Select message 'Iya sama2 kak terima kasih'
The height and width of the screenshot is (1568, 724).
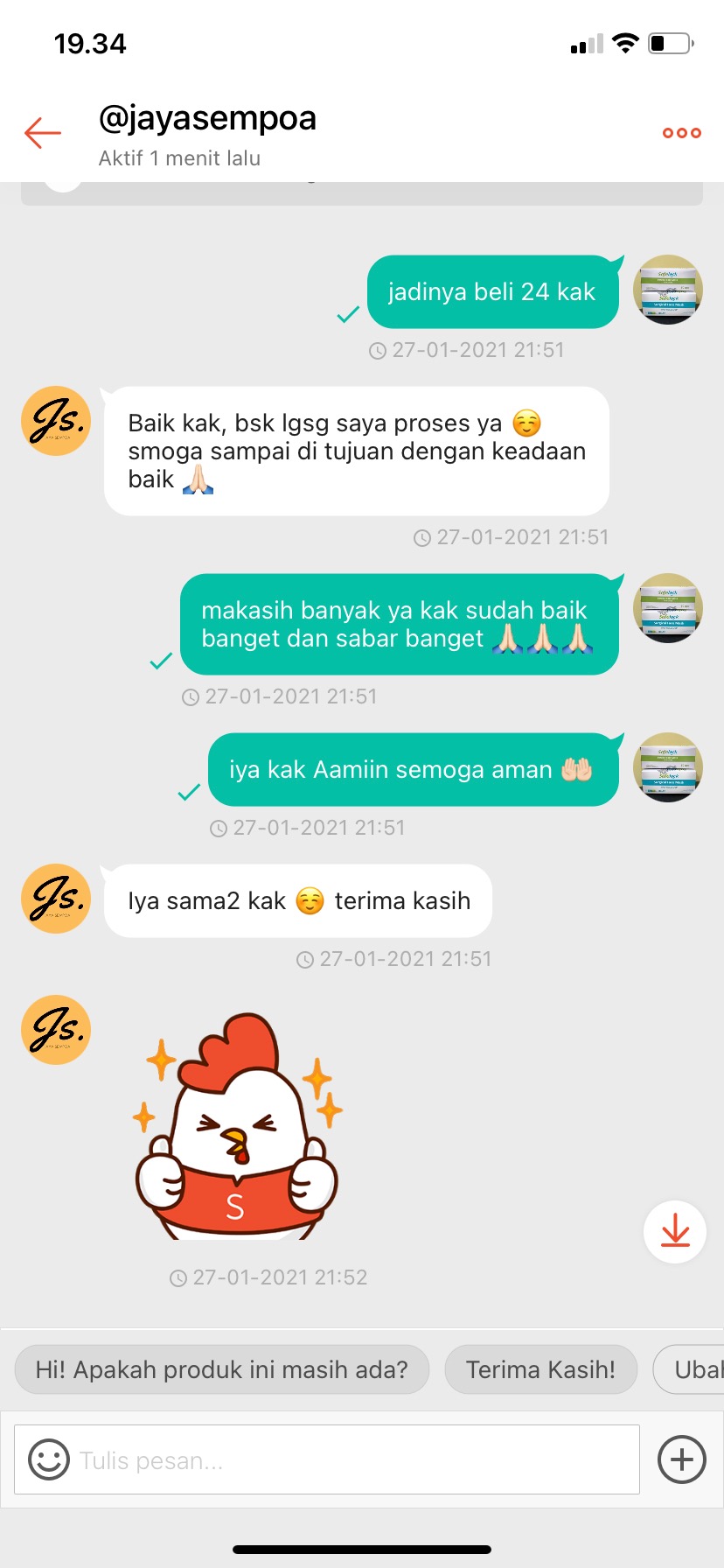coord(297,899)
